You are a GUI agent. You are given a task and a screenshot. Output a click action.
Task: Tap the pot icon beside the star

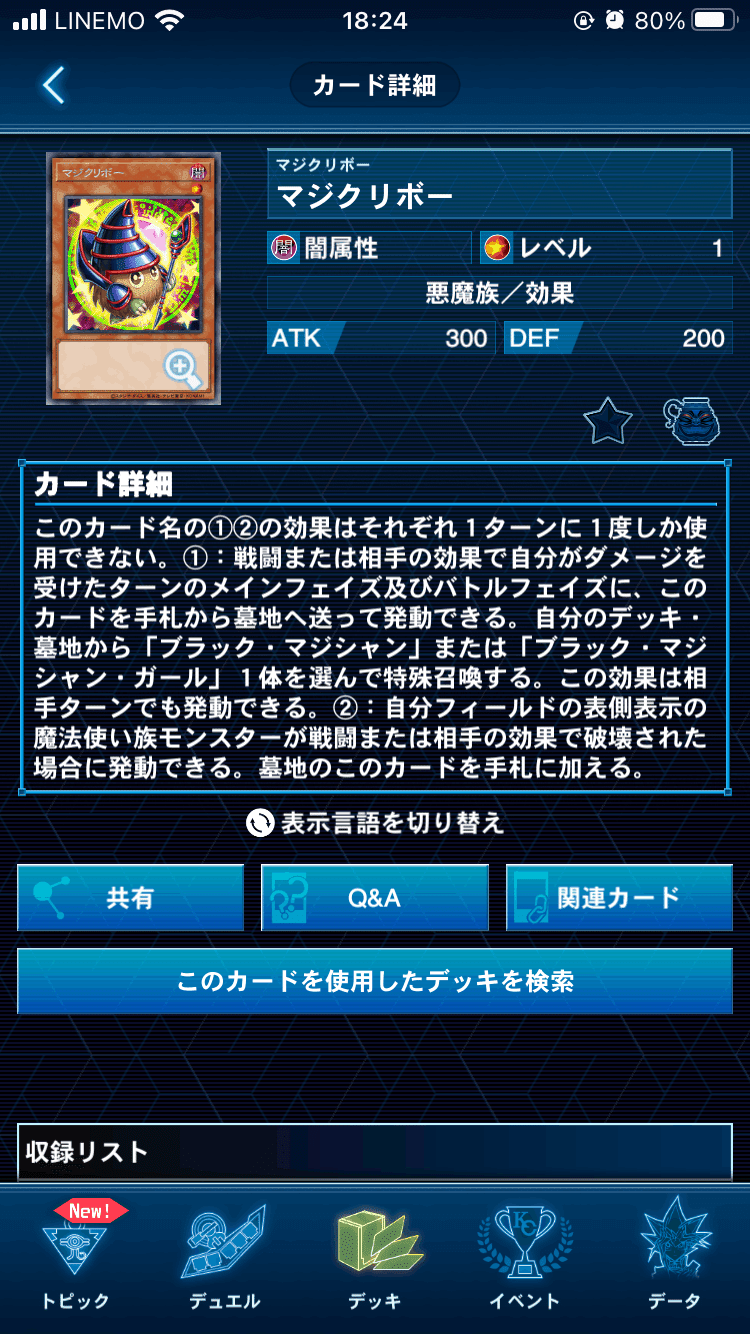pos(692,422)
